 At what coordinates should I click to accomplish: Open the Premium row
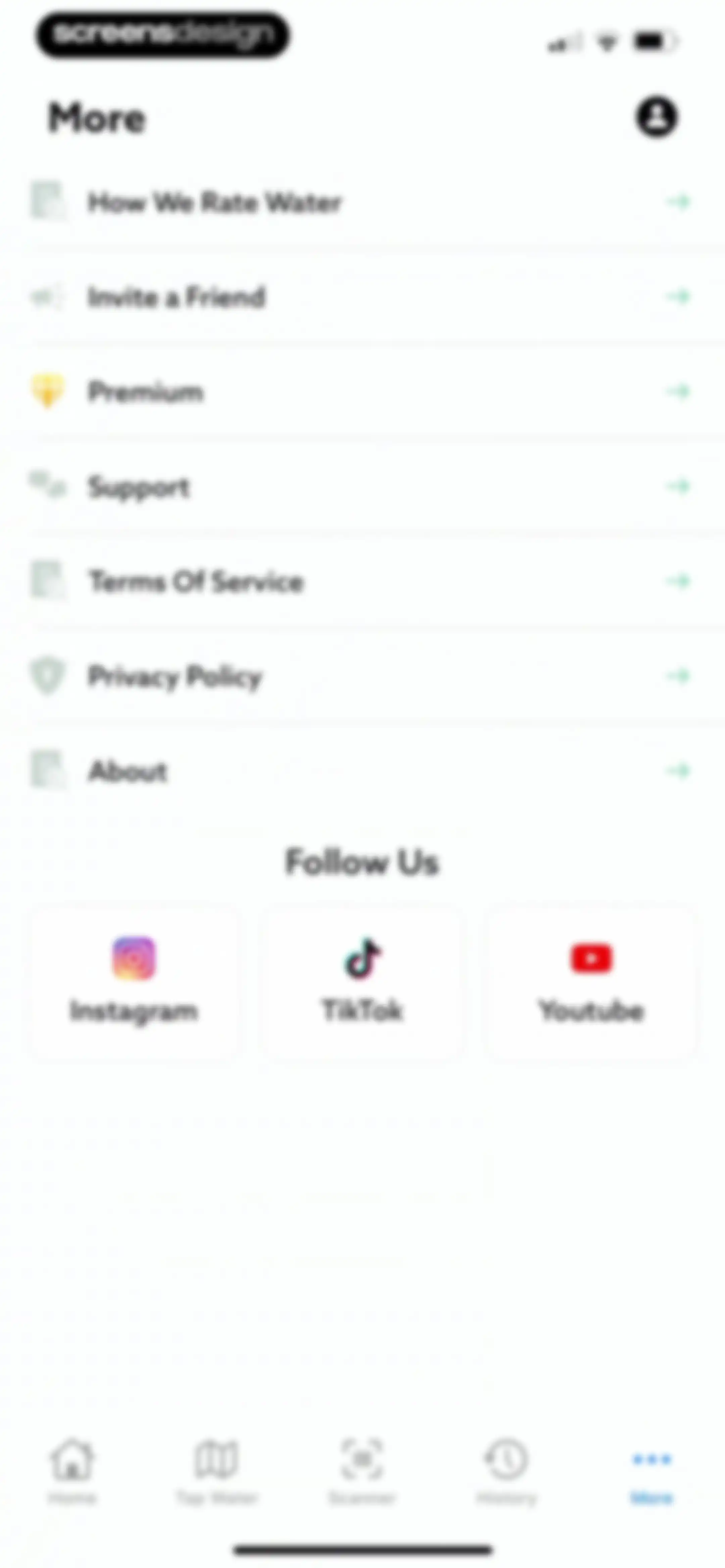pyautogui.click(x=362, y=391)
